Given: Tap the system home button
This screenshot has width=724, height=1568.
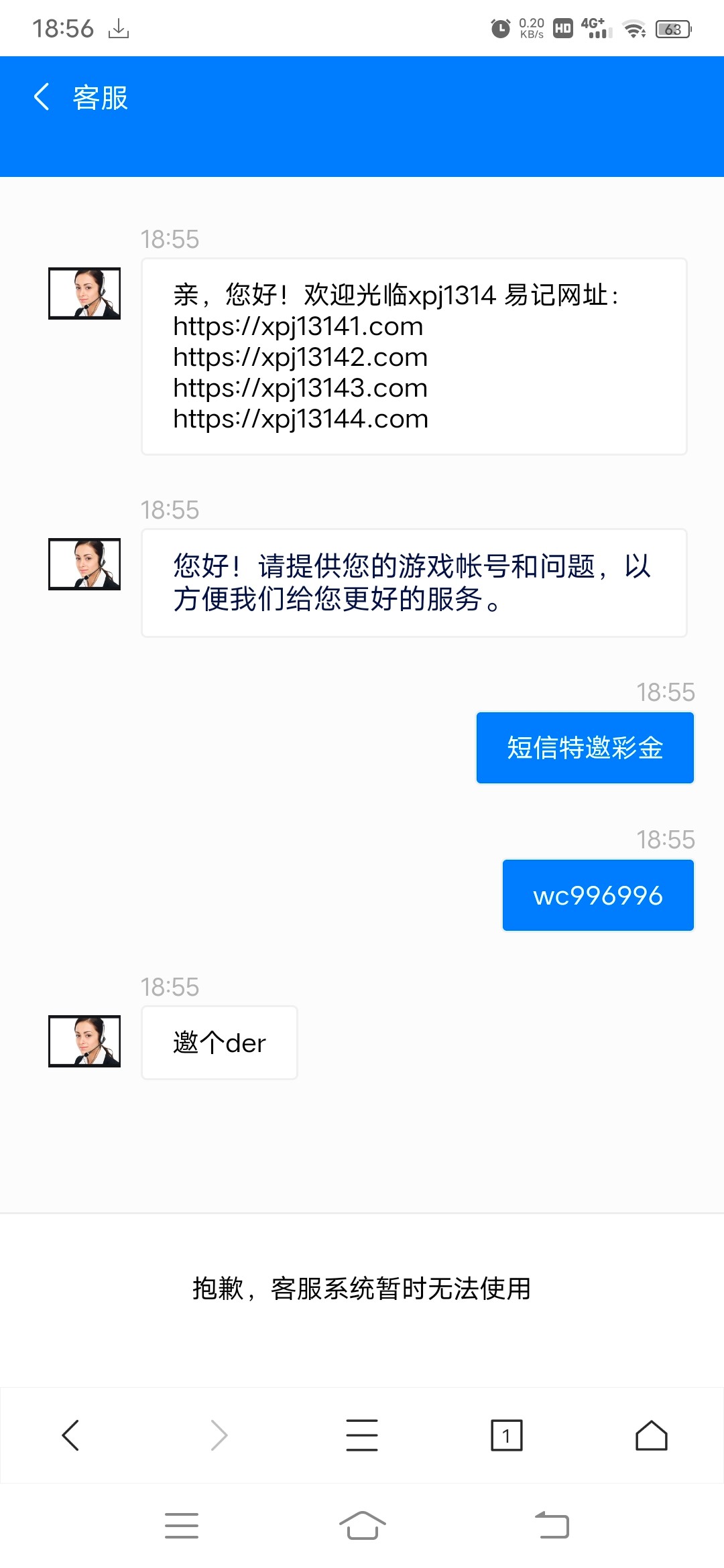Looking at the screenshot, I should tap(362, 1526).
